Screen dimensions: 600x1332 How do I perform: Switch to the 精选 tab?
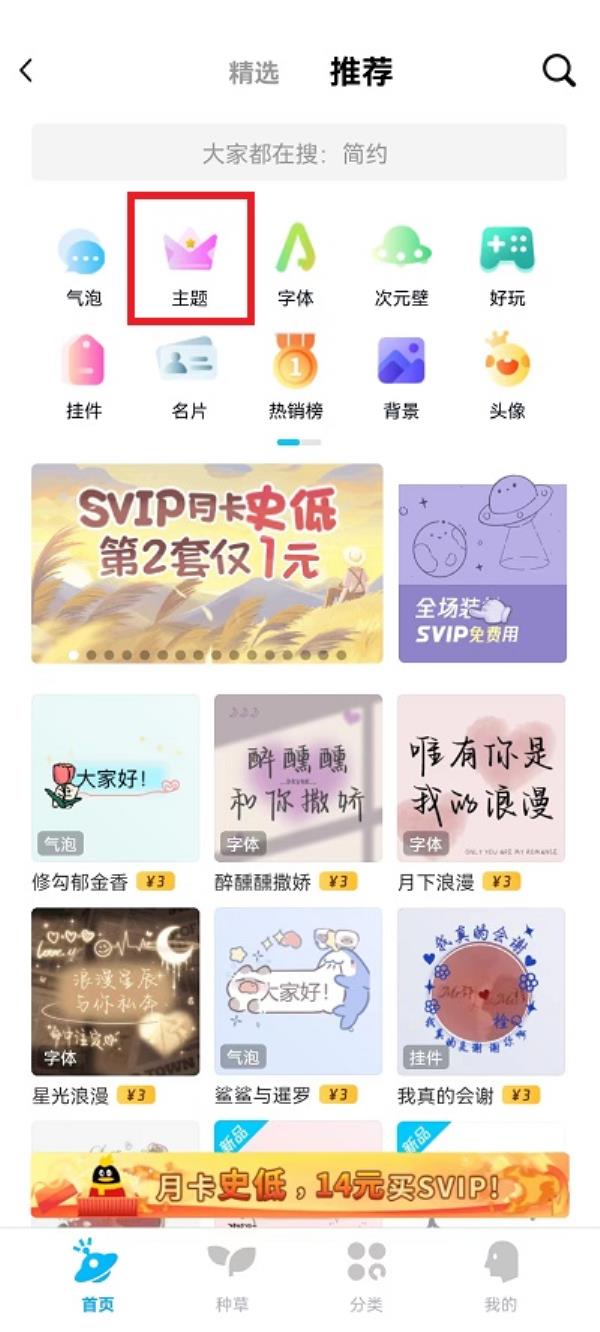pos(254,73)
